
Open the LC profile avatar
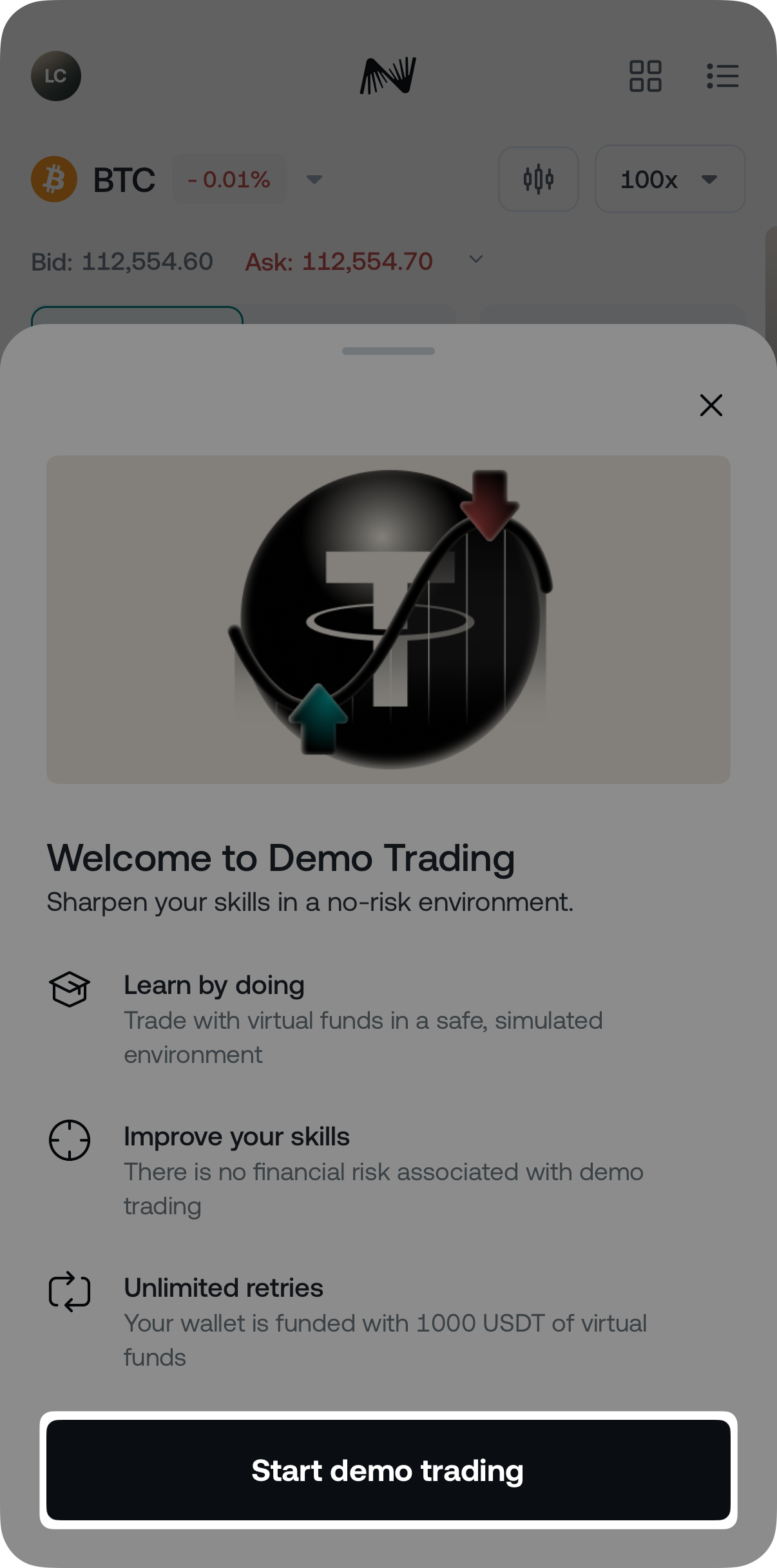tap(56, 76)
